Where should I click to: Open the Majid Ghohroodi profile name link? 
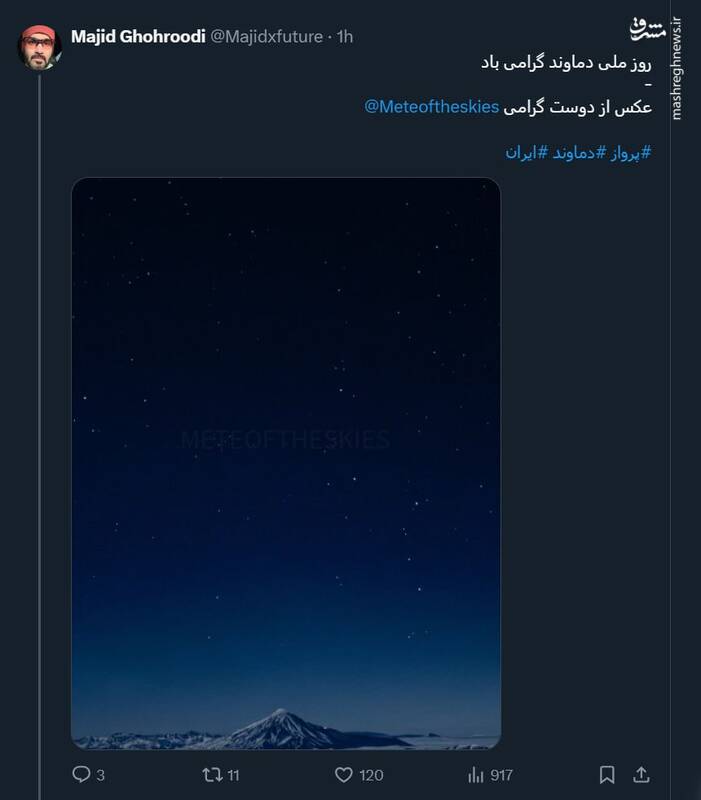tap(136, 37)
